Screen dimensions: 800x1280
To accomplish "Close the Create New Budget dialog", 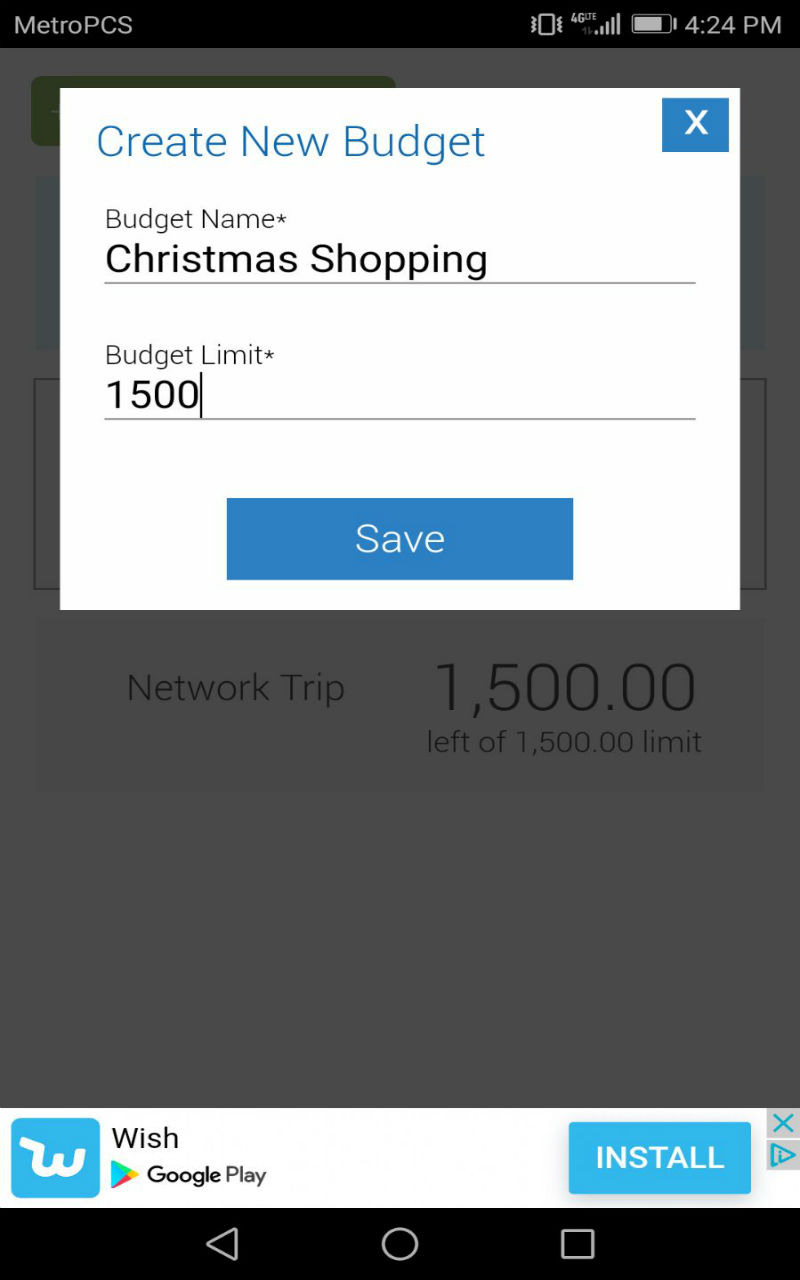I will (x=695, y=124).
